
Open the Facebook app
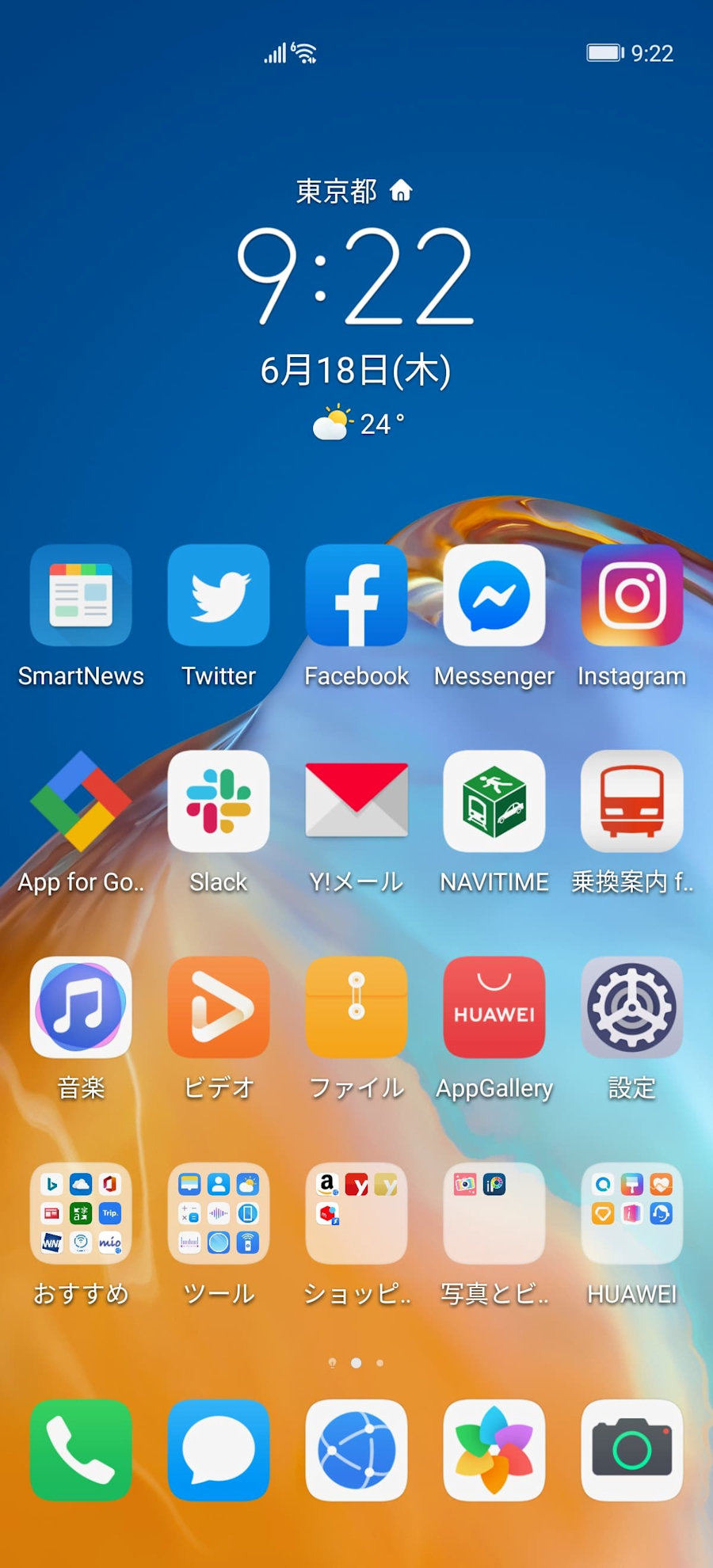[356, 596]
